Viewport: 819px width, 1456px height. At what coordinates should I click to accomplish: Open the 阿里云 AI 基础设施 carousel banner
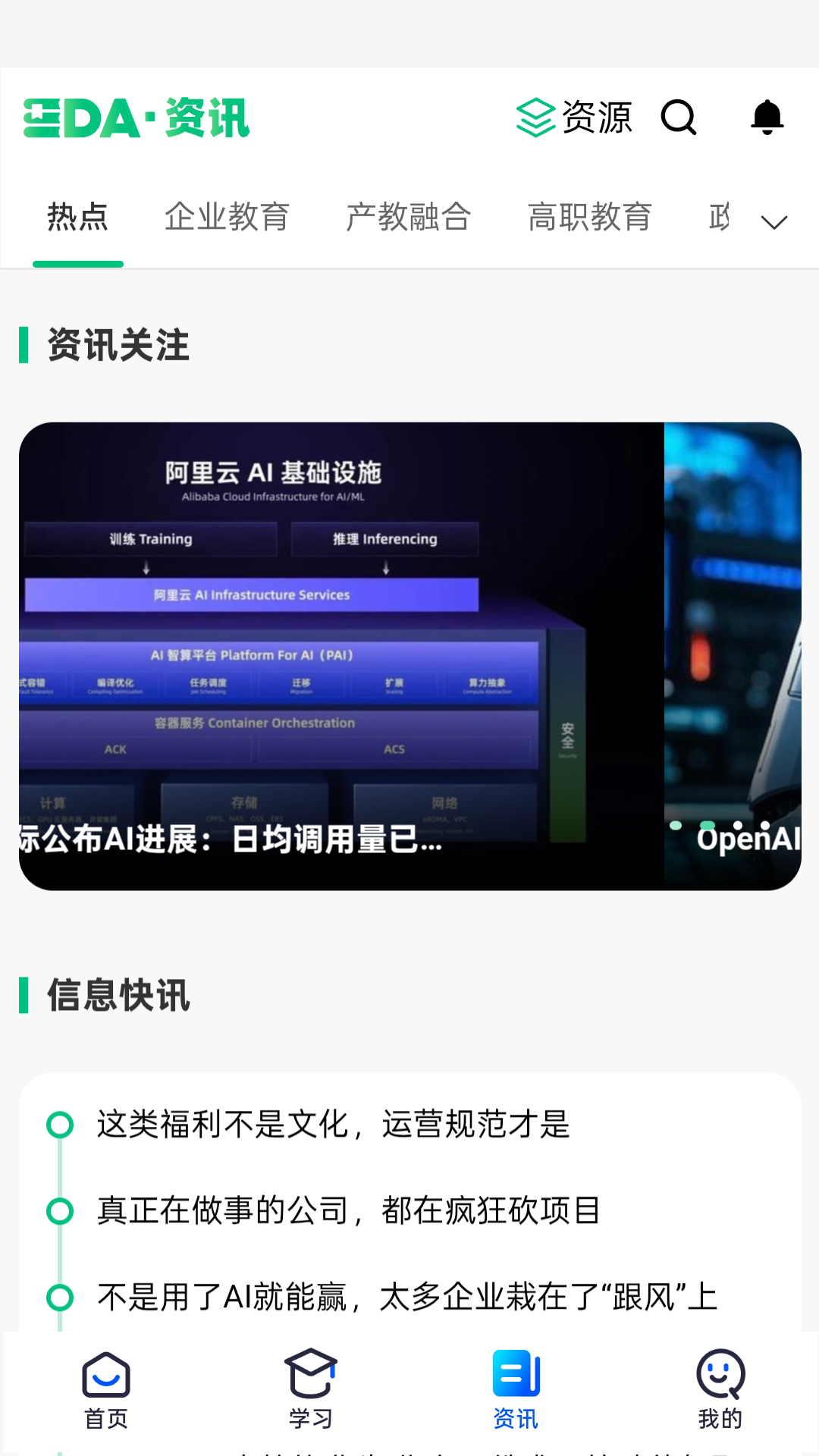[341, 657]
